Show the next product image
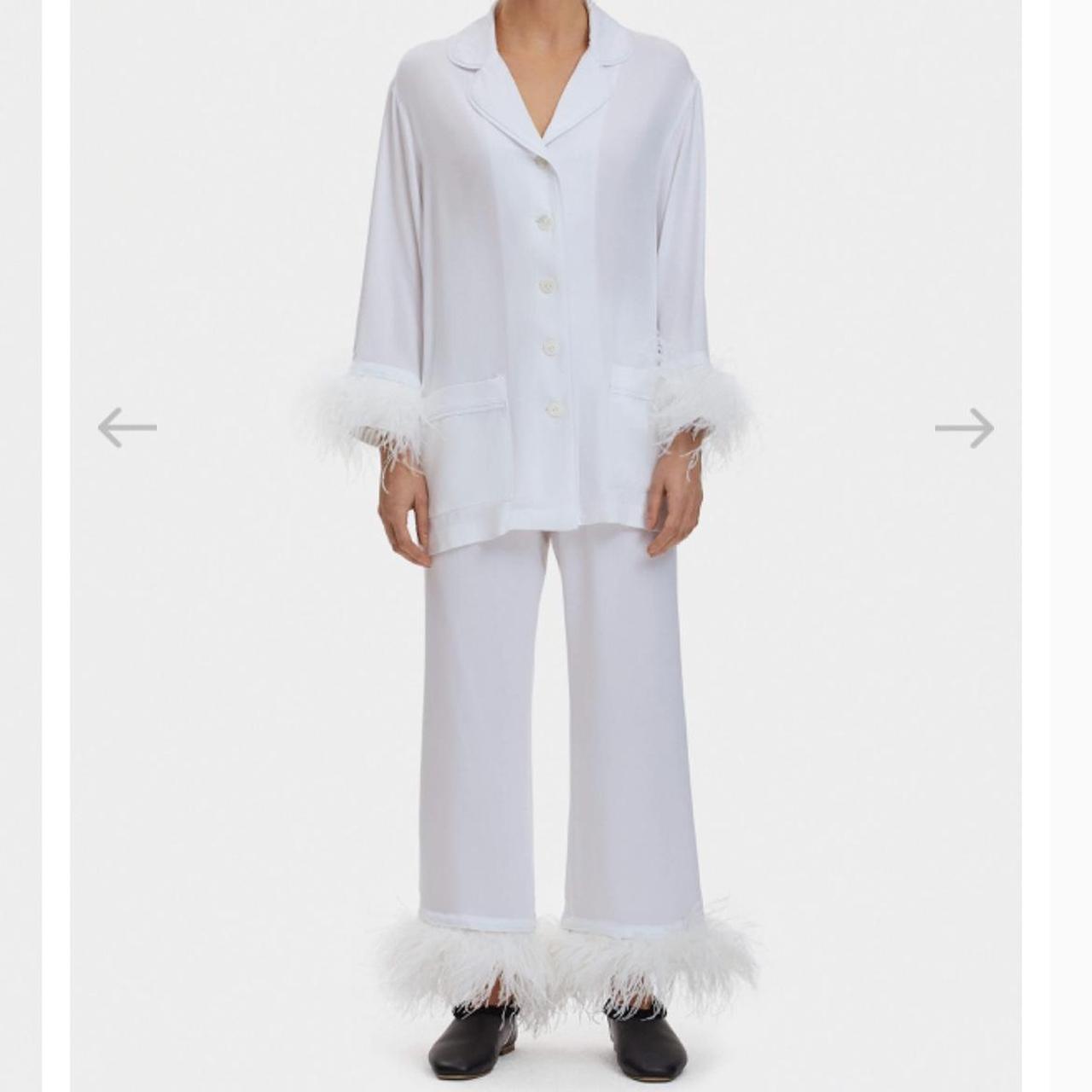 [964, 427]
